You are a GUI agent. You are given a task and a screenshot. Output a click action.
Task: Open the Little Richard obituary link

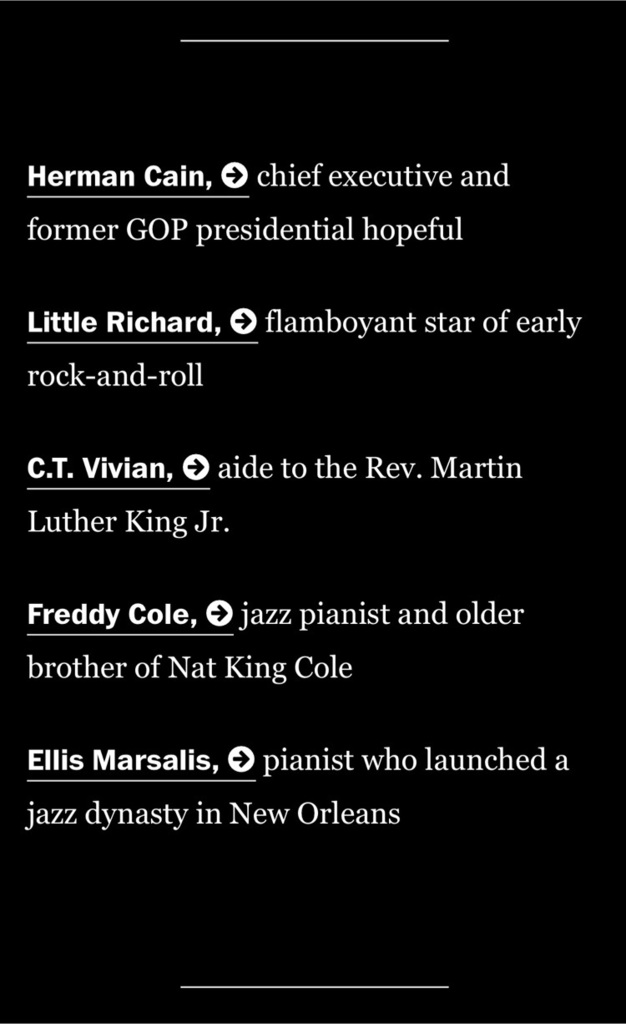coord(142,323)
